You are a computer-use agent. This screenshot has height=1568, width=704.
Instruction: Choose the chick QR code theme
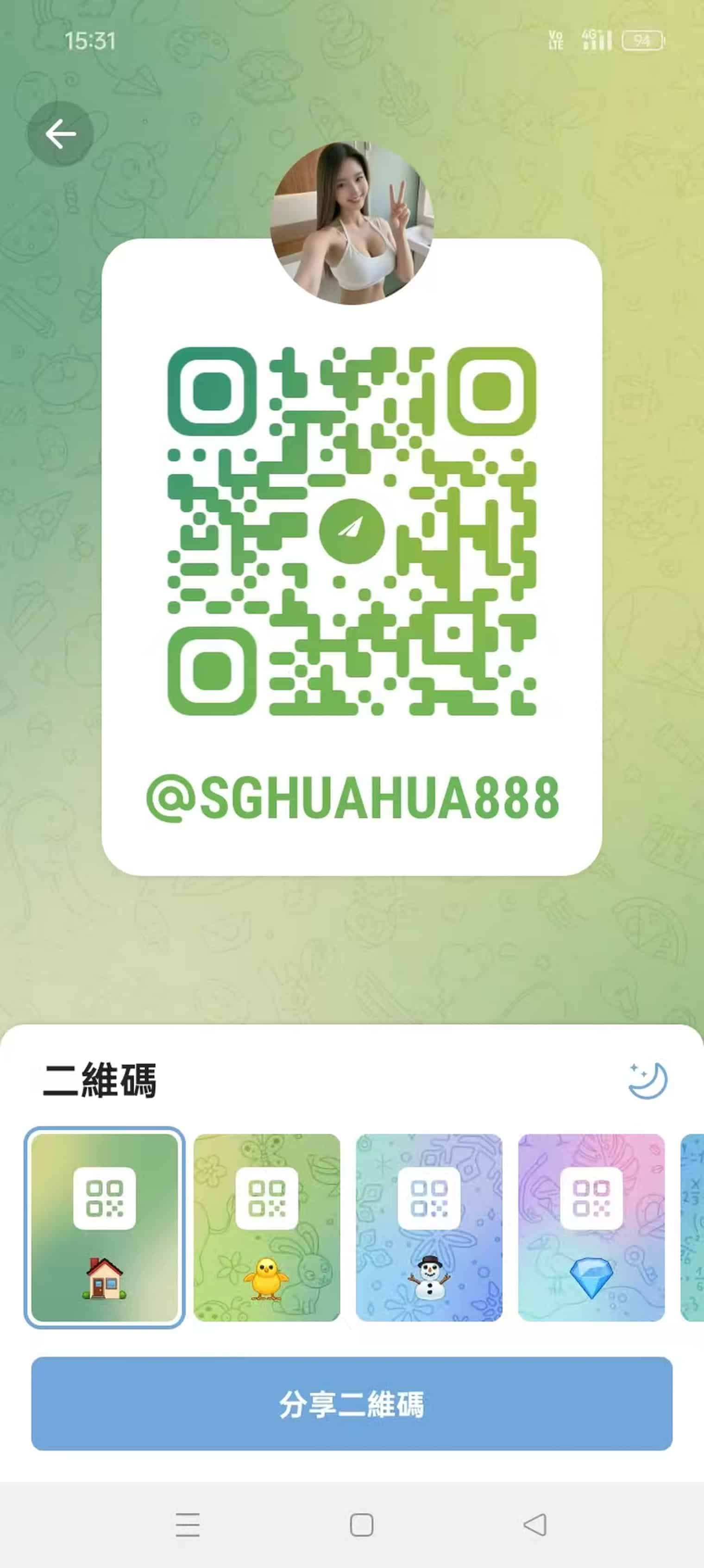267,1227
